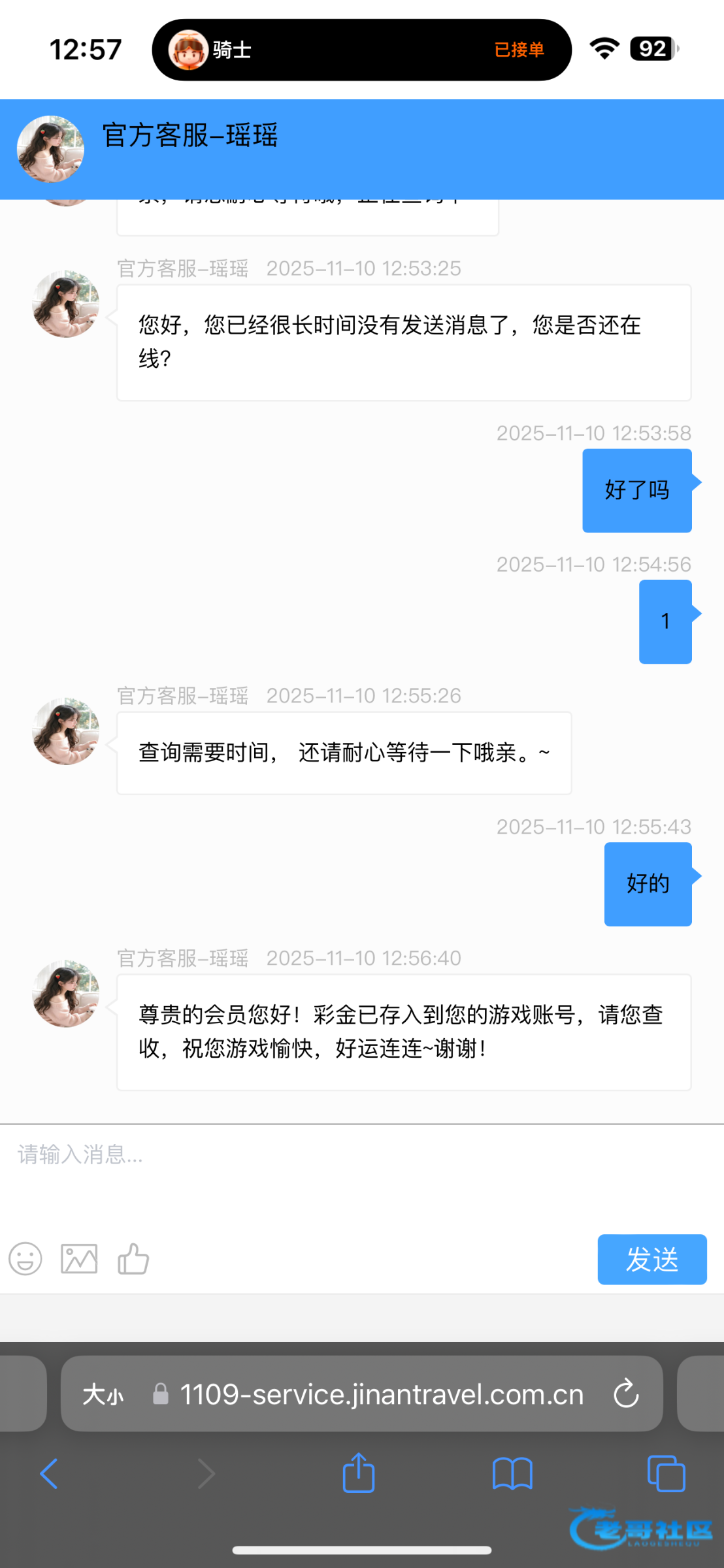Image resolution: width=724 pixels, height=1568 pixels.
Task: Rate the service with thumbs-up icon
Action: click(x=133, y=1258)
